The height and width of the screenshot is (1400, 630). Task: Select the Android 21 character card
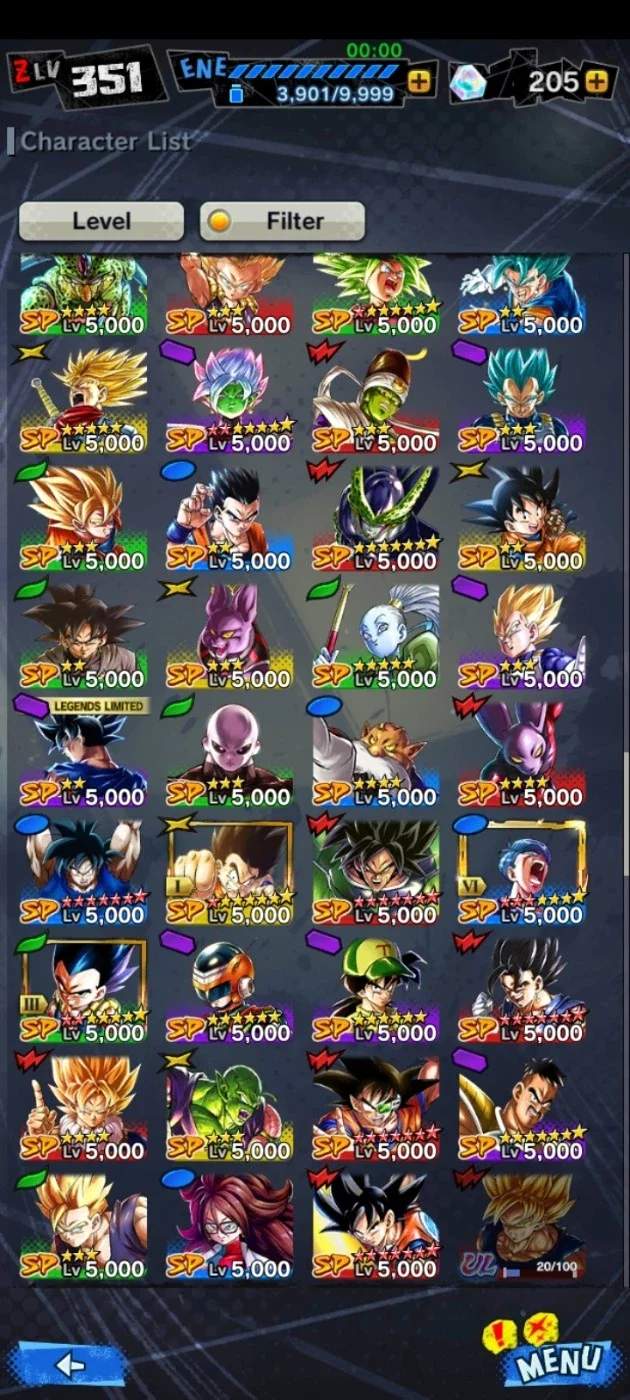click(230, 1225)
